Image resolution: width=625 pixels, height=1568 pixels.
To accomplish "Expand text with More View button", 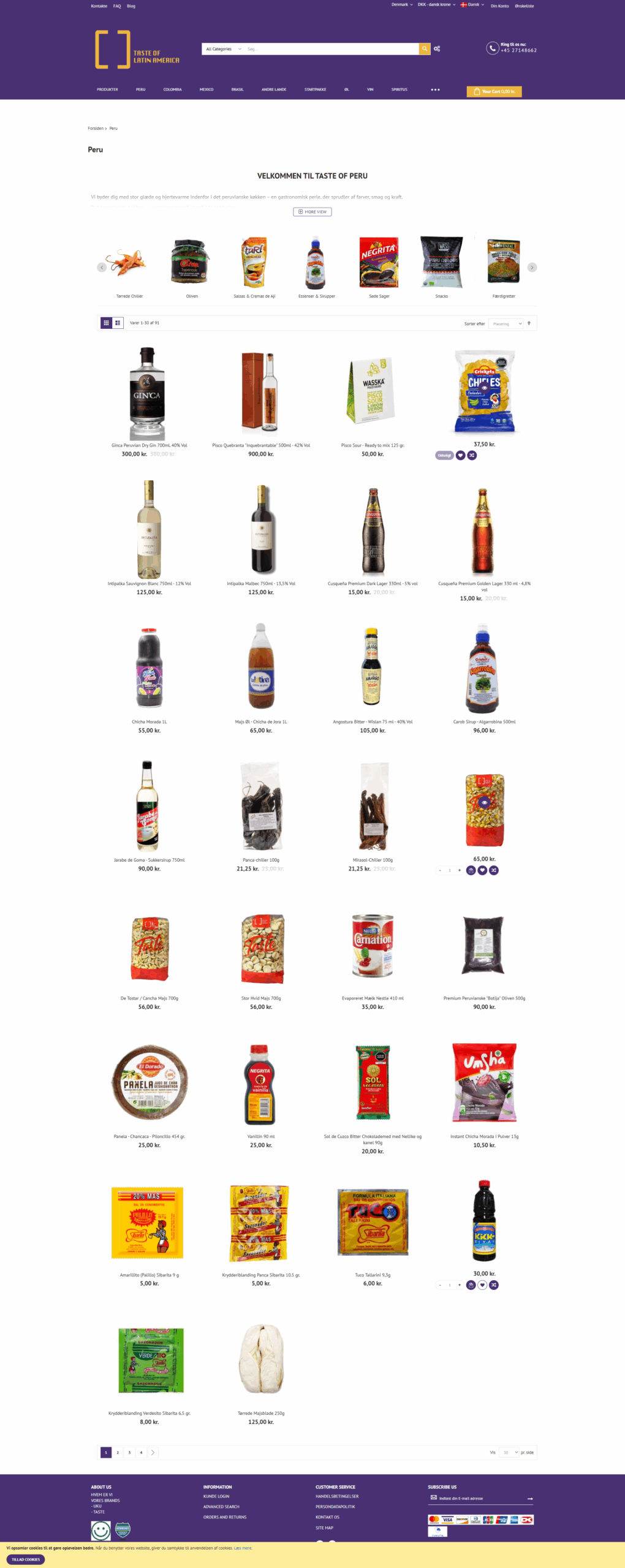I will point(312,212).
